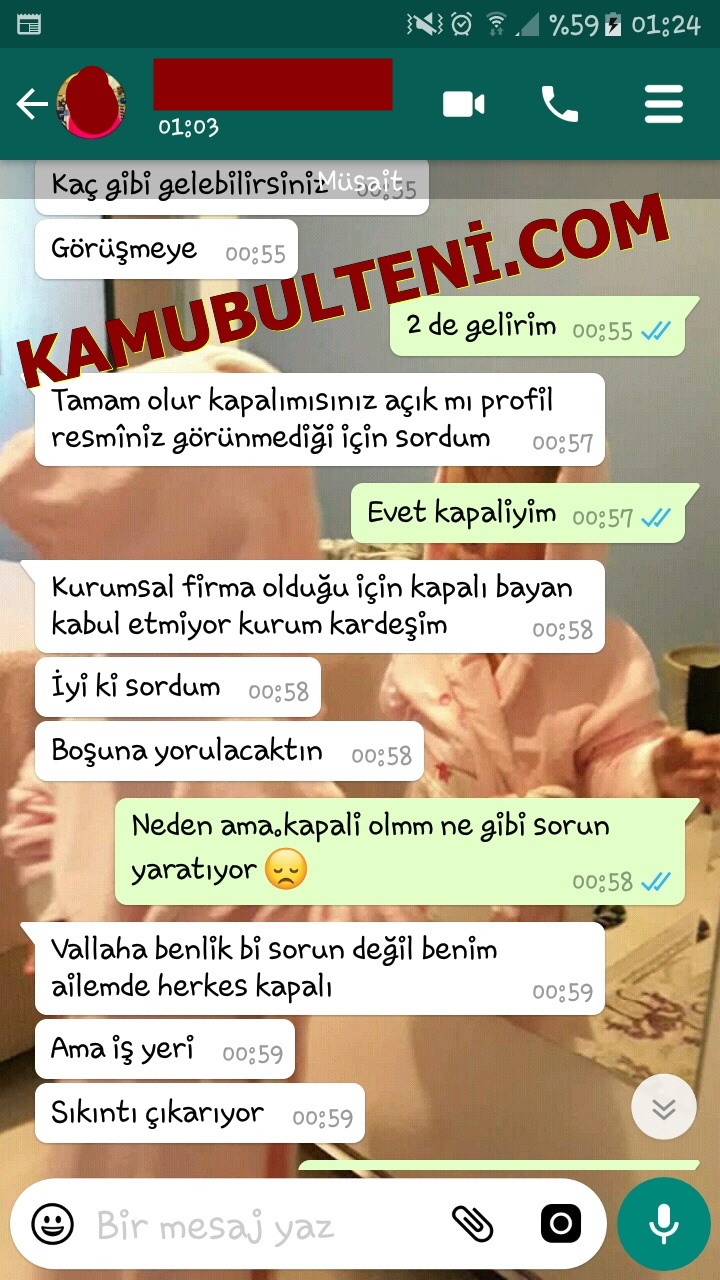Open the hamburger menu

[664, 104]
